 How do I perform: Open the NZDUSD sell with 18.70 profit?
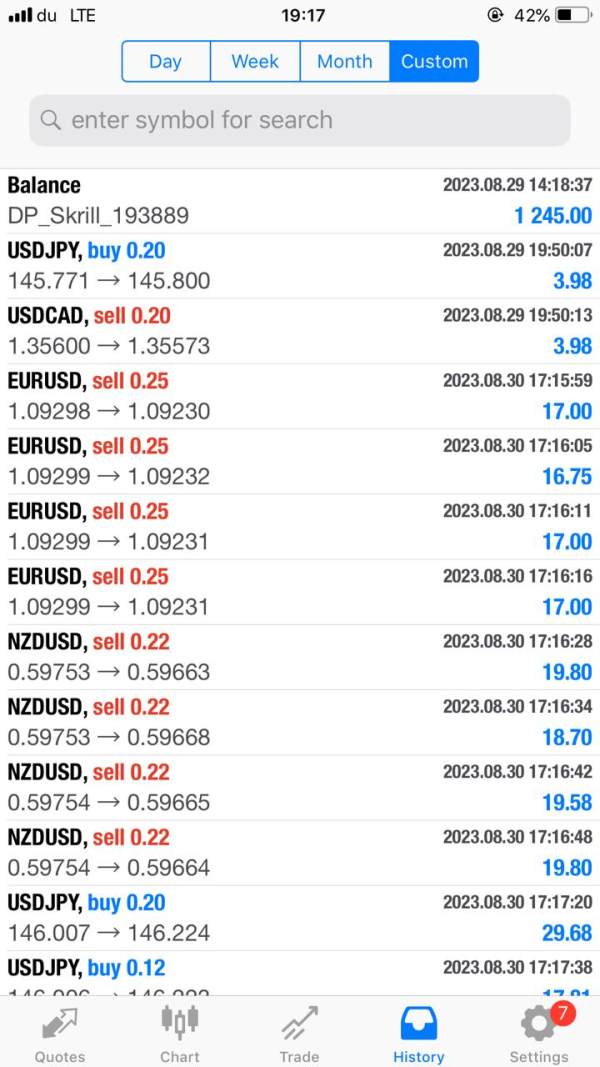[300, 722]
